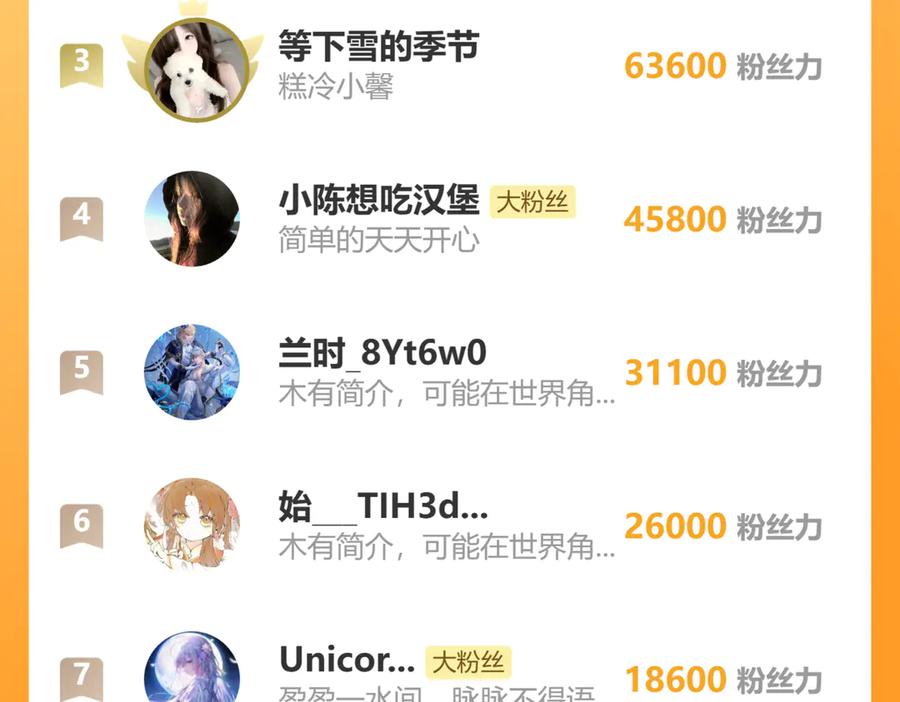Open the row for user 始___TIH3d...
The height and width of the screenshot is (702, 900).
pyautogui.click(x=384, y=509)
